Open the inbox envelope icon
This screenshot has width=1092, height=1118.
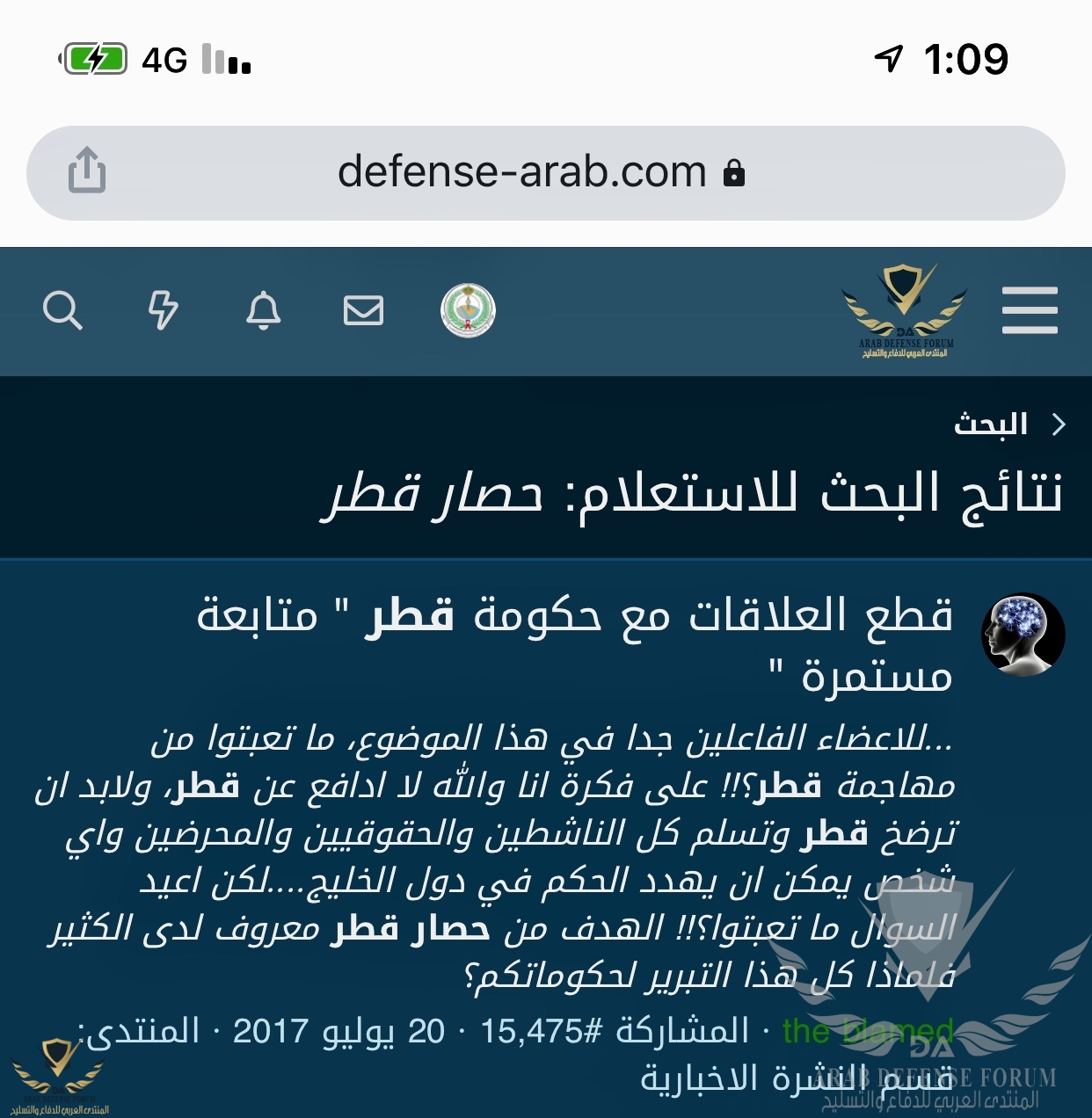click(x=363, y=310)
